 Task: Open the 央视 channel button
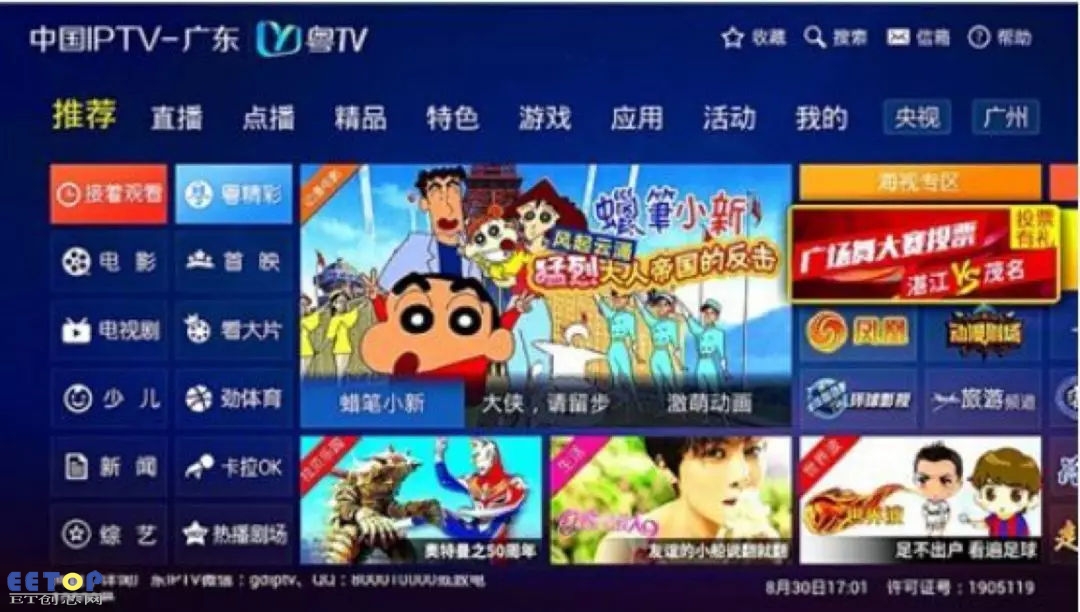916,118
